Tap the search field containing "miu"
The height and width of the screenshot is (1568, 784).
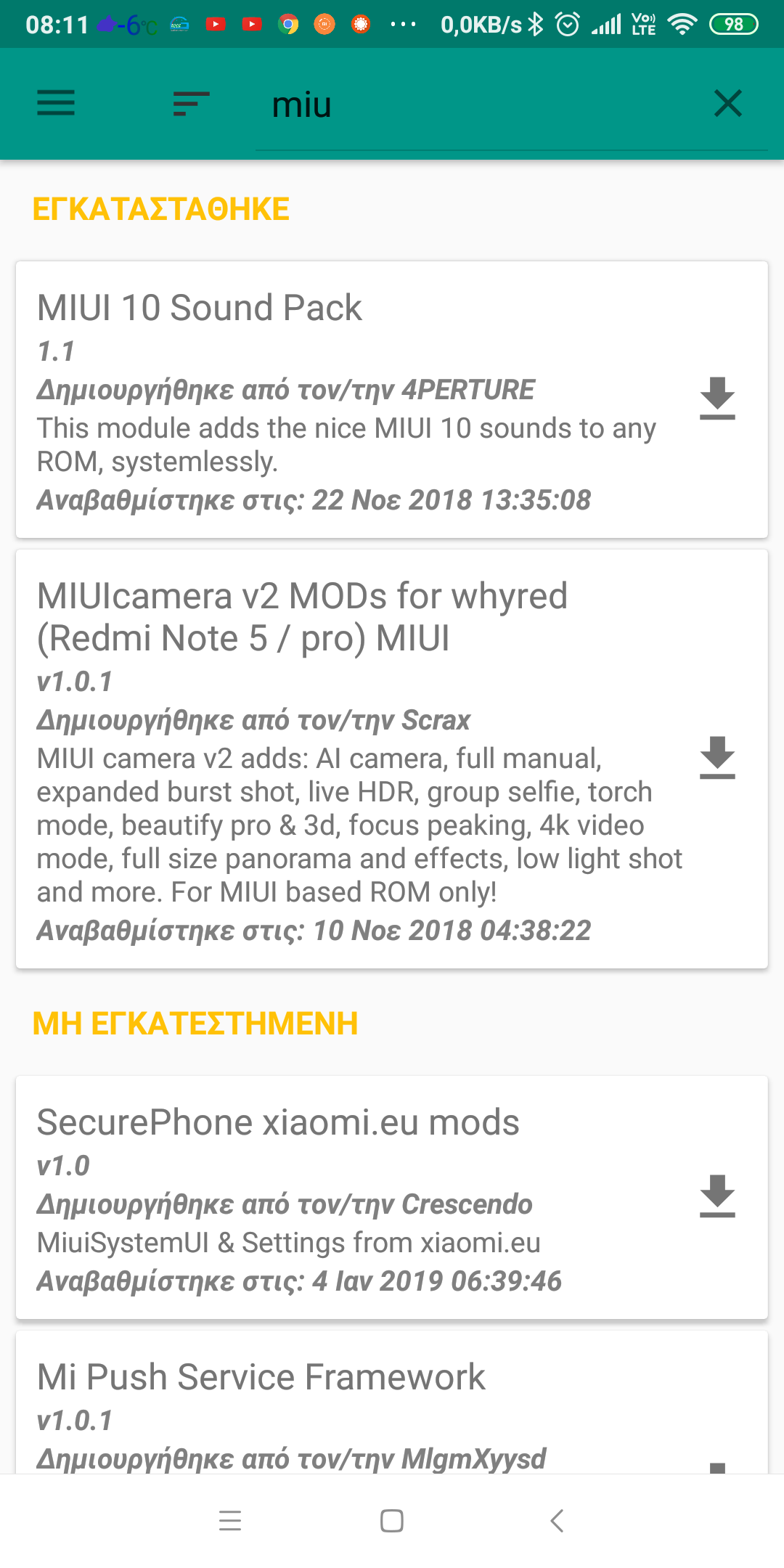pyautogui.click(x=479, y=105)
